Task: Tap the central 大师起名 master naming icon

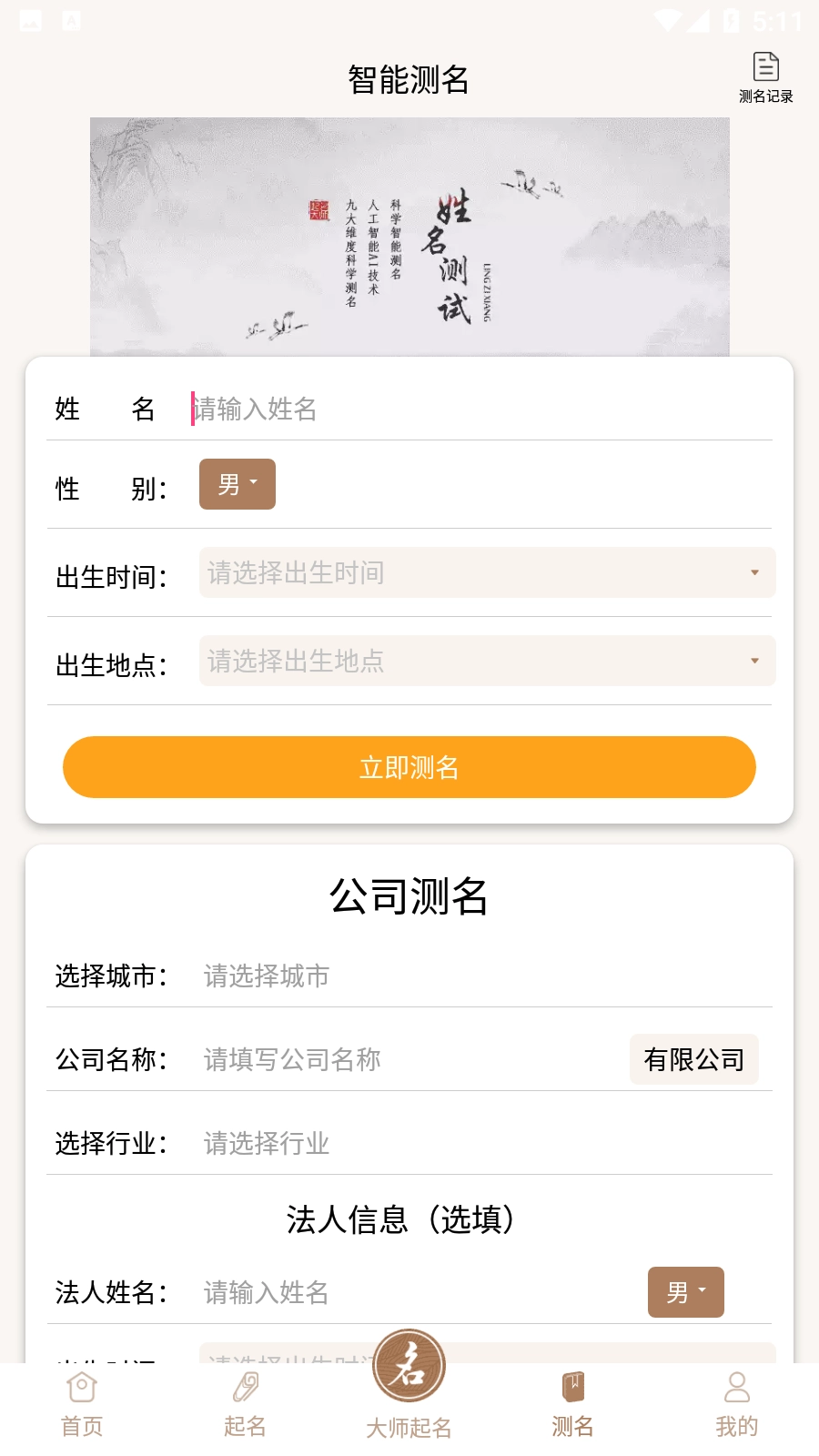Action: pyautogui.click(x=409, y=1365)
